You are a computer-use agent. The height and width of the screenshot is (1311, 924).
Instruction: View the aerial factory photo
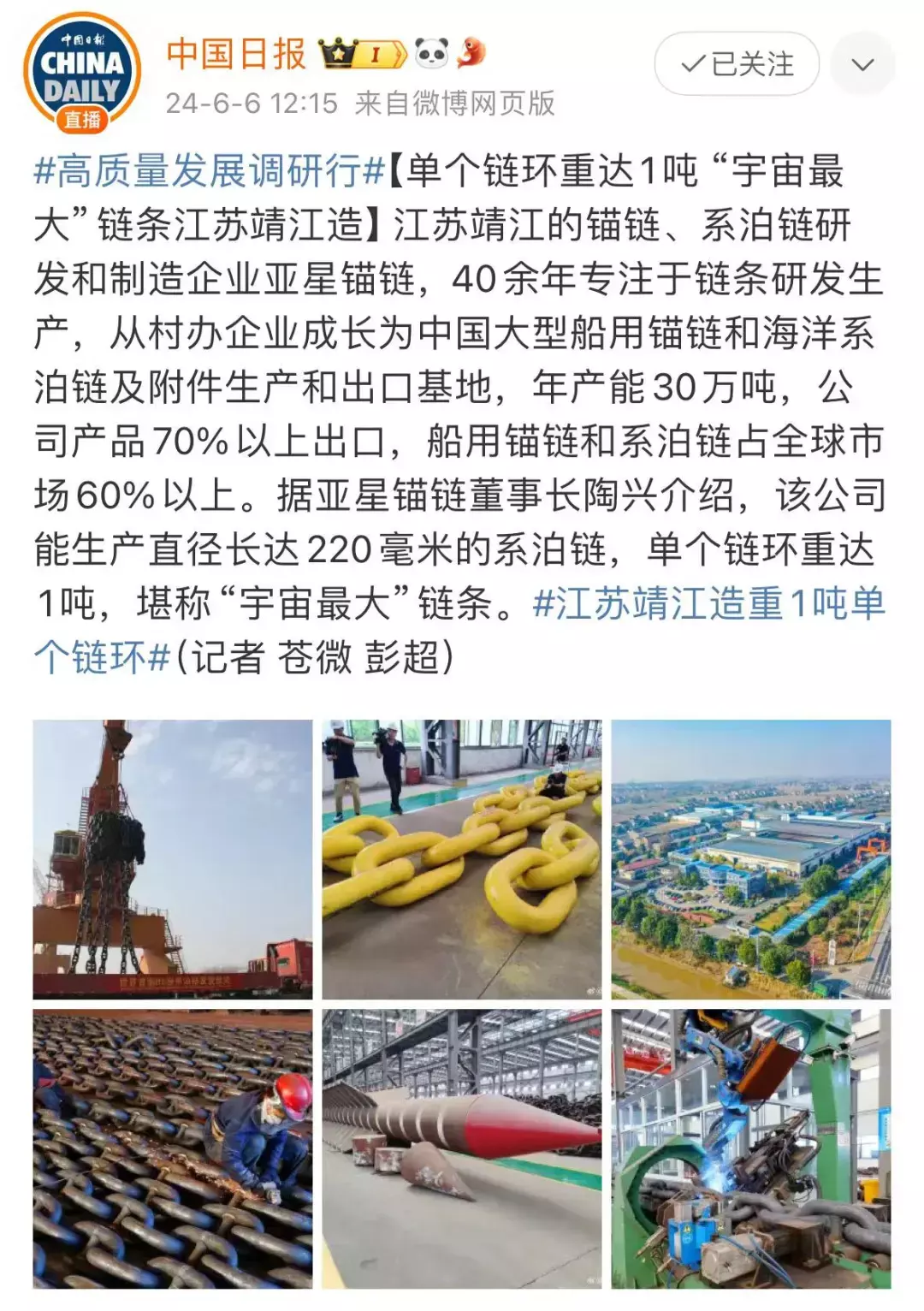(x=750, y=859)
